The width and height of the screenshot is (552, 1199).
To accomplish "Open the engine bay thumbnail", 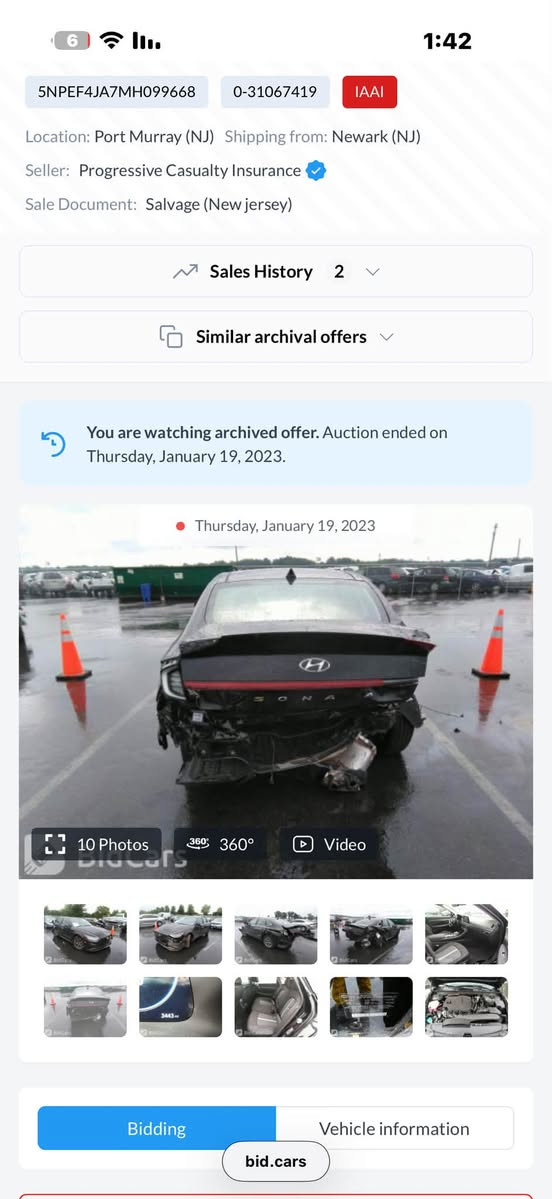I will point(466,1007).
